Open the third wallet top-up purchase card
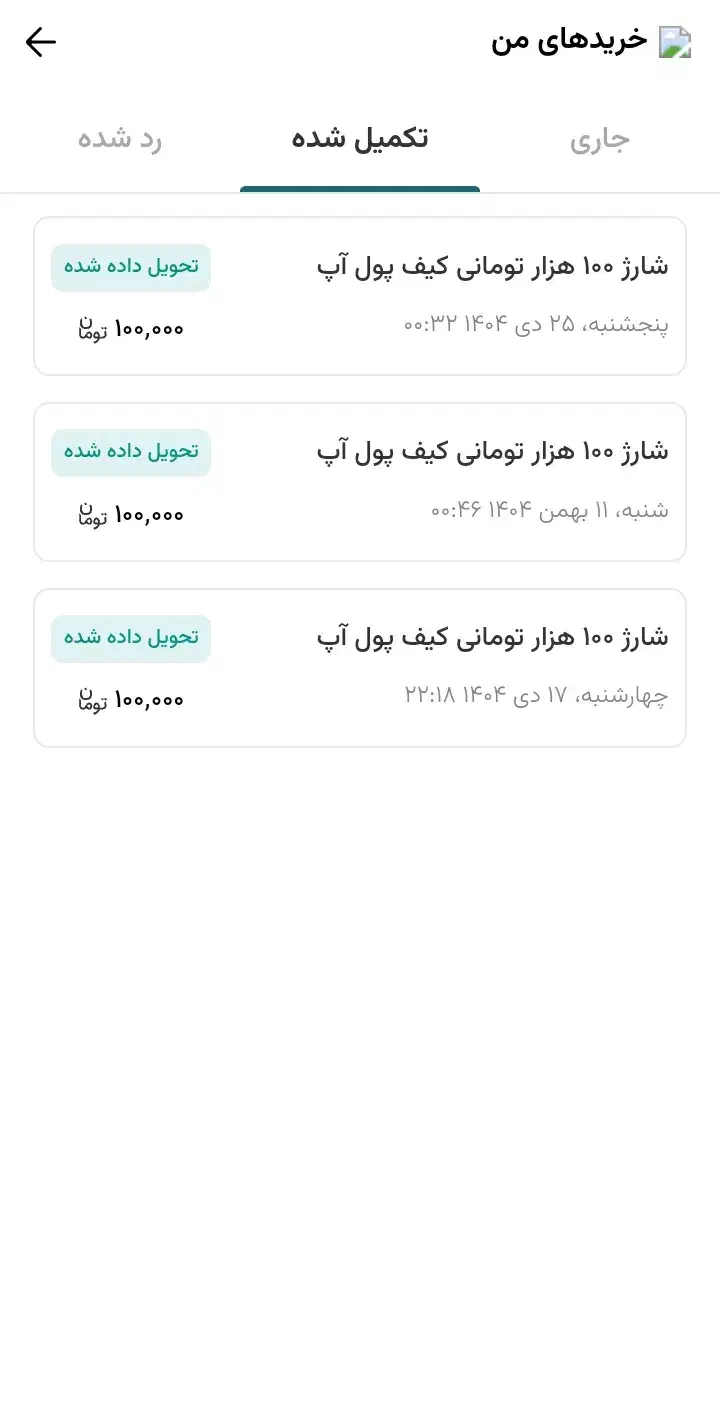The width and height of the screenshot is (720, 1424). pyautogui.click(x=360, y=666)
